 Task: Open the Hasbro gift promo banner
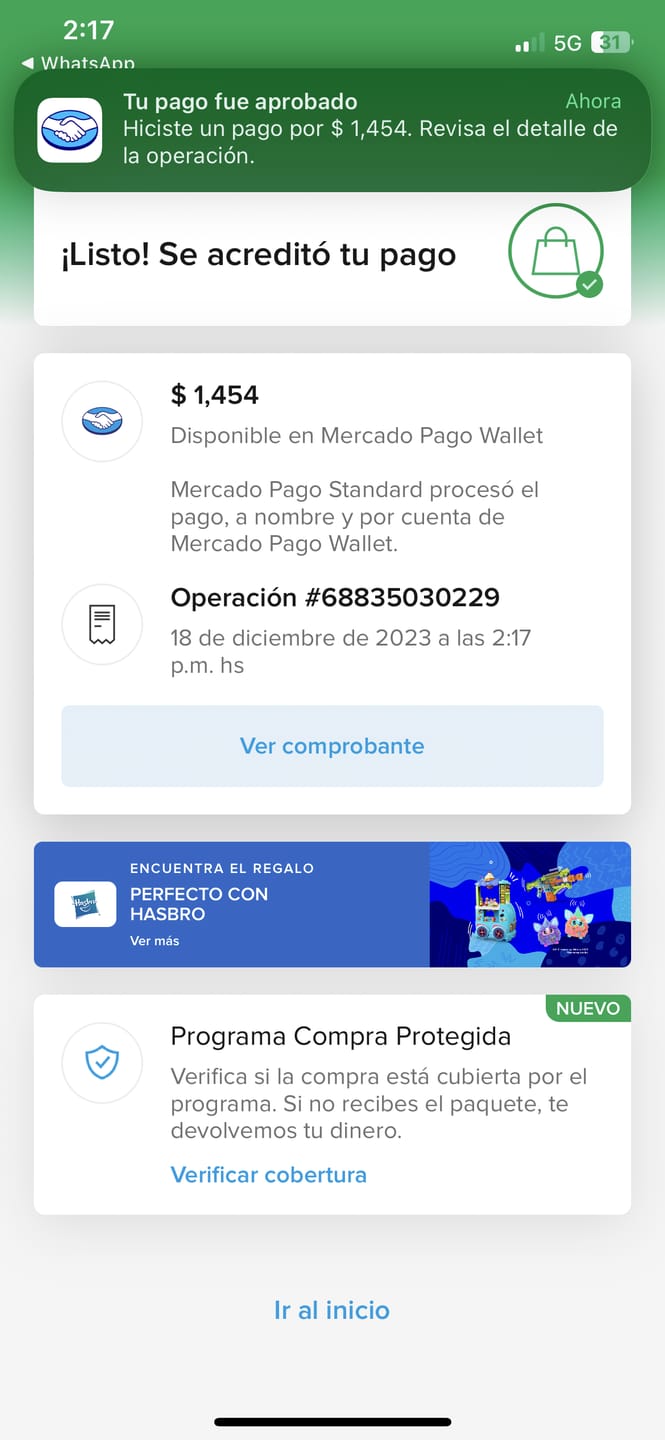click(x=332, y=904)
